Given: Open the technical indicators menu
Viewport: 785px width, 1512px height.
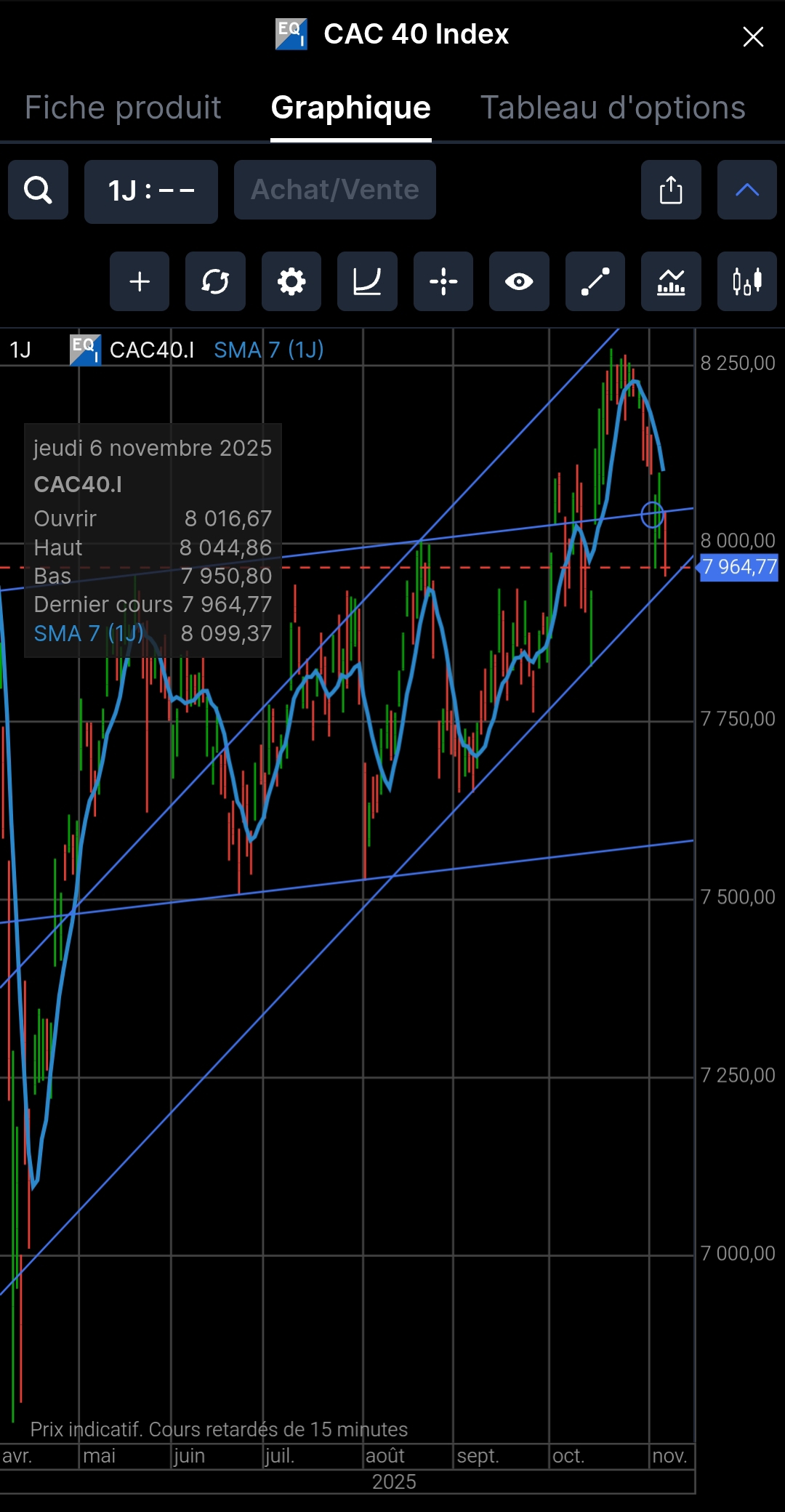Looking at the screenshot, I should pos(671,281).
